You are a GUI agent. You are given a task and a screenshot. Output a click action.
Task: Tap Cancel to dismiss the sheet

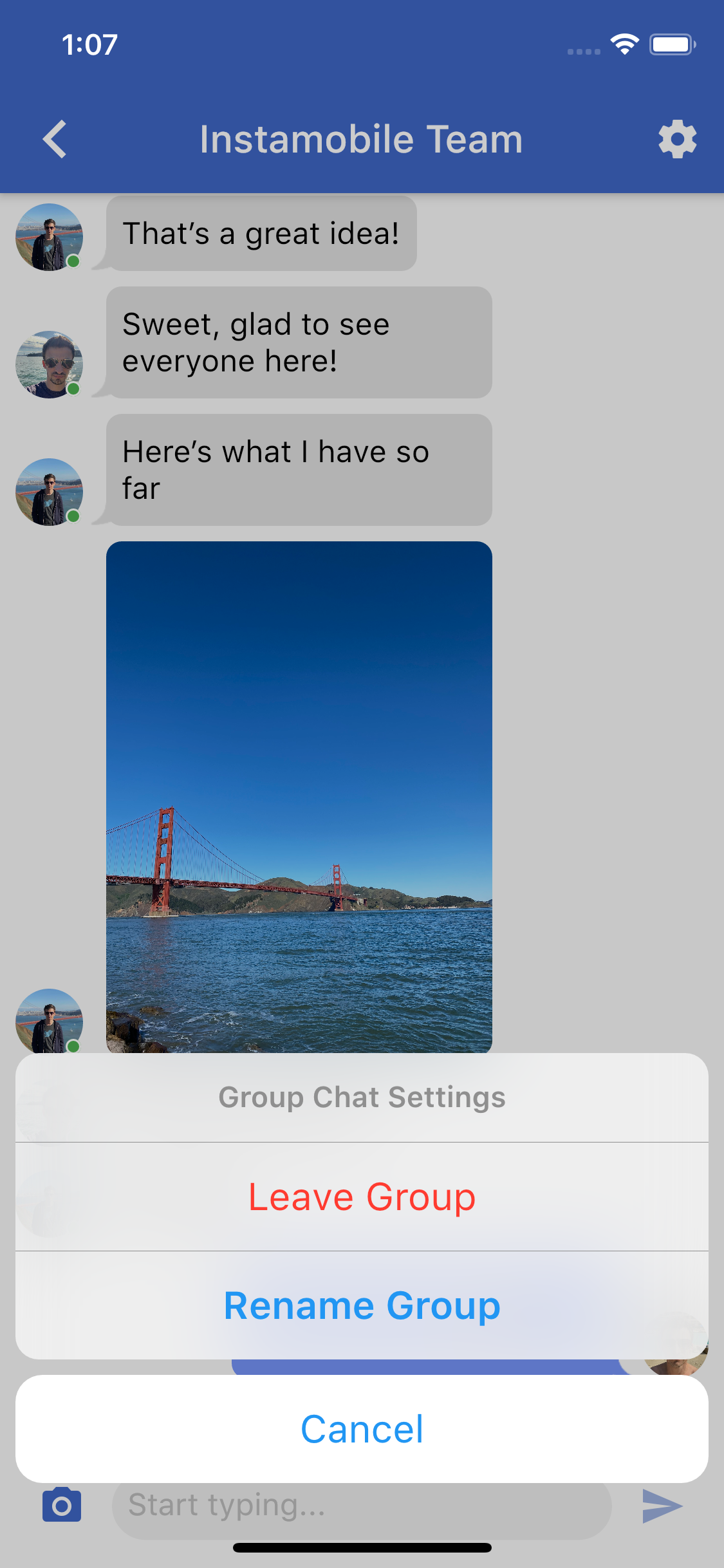point(362,1428)
